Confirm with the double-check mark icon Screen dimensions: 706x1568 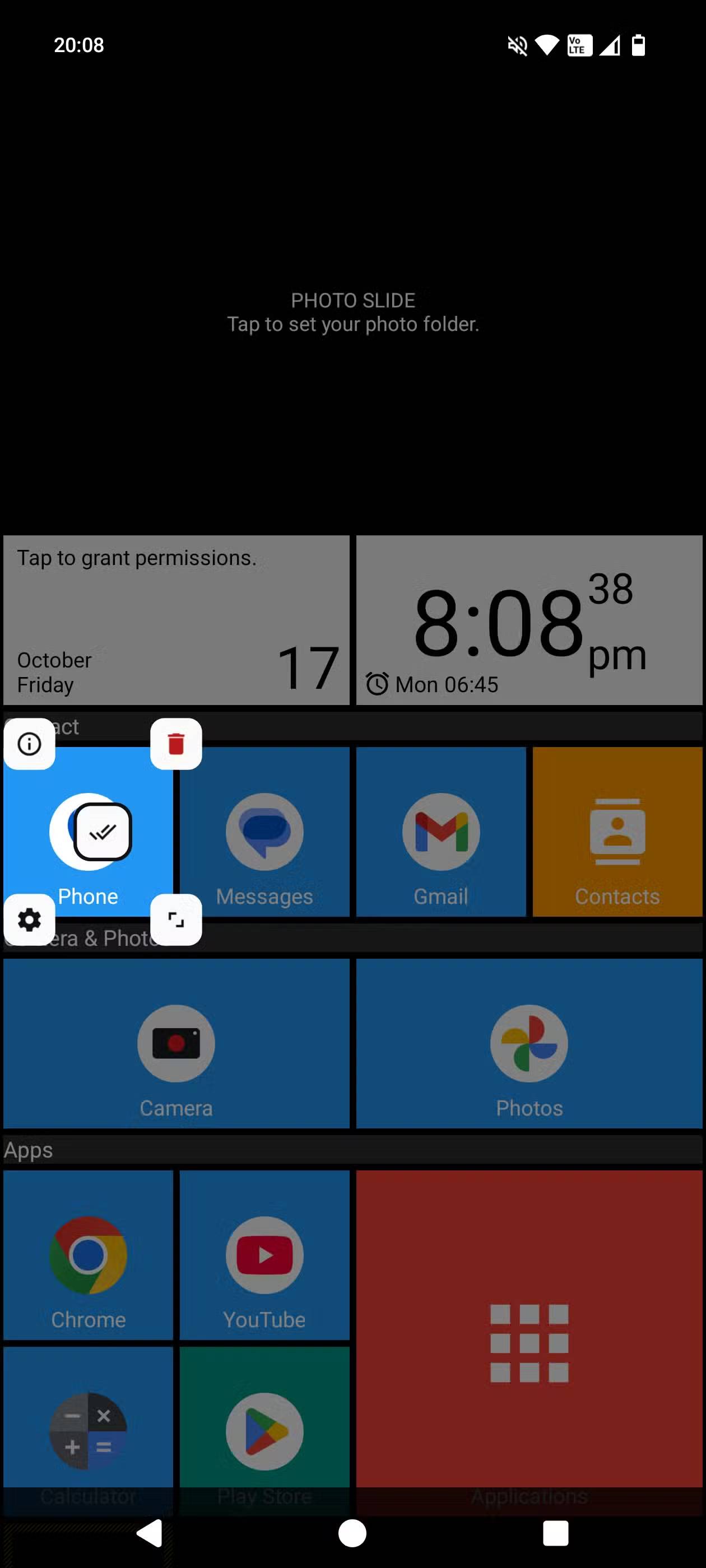tap(103, 832)
